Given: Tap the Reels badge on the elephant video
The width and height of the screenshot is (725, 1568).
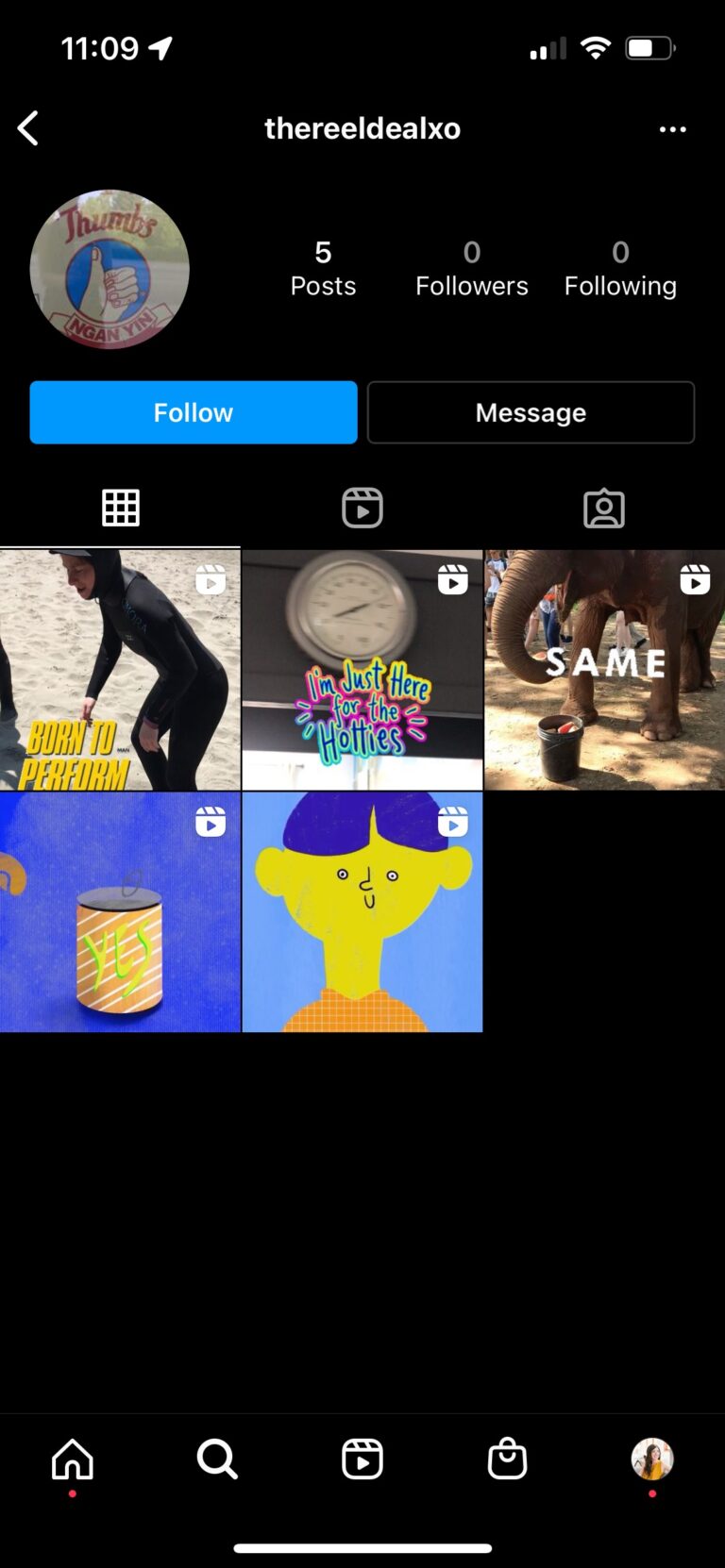Looking at the screenshot, I should click(694, 581).
